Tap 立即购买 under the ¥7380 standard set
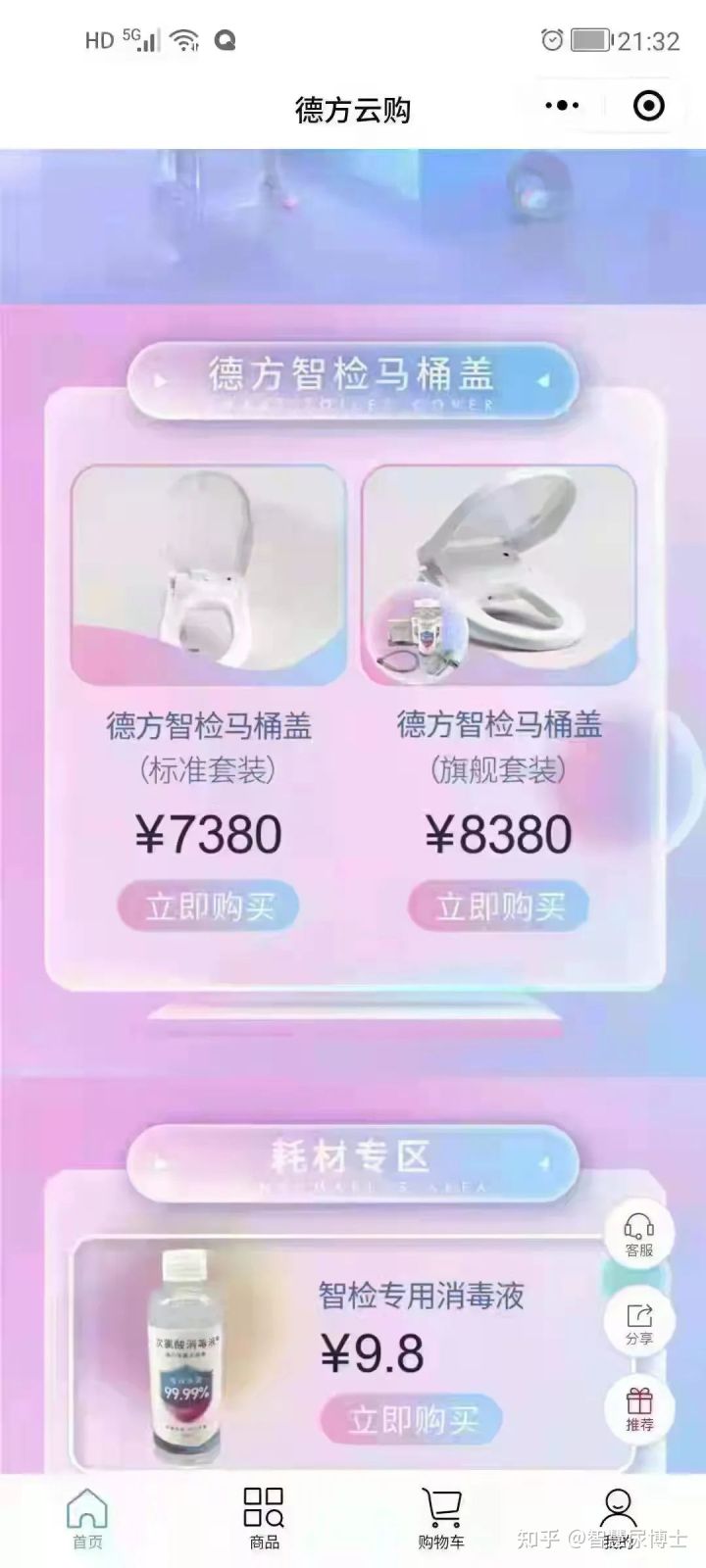The image size is (706, 1568). (x=211, y=906)
